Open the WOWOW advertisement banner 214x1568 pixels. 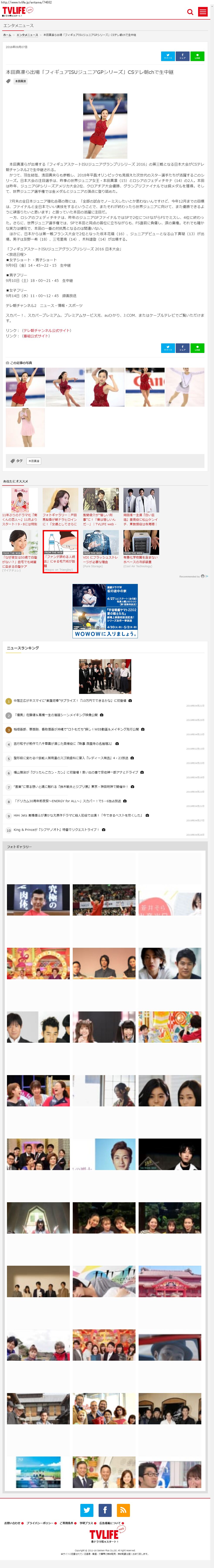coord(105,610)
